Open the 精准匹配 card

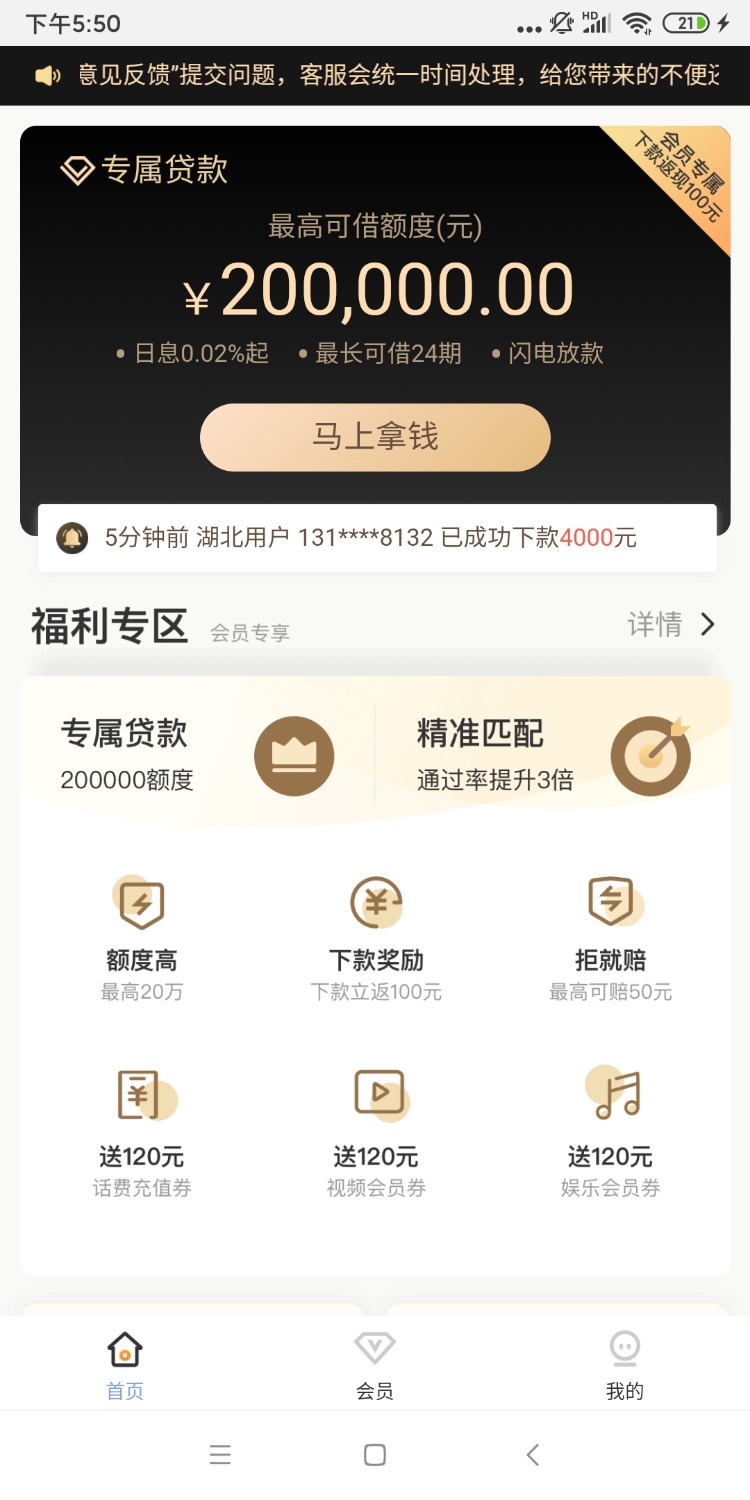(553, 755)
